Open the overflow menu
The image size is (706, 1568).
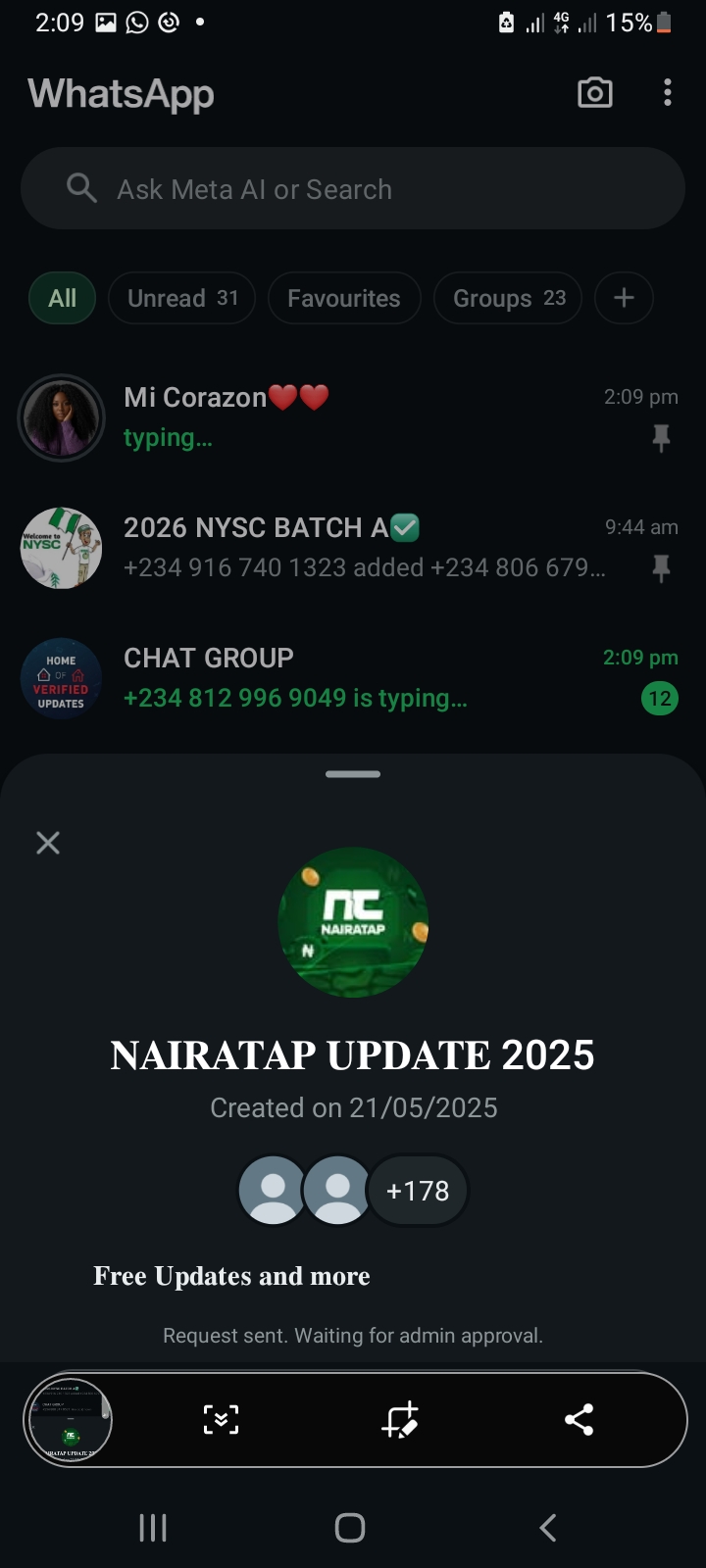(x=668, y=93)
